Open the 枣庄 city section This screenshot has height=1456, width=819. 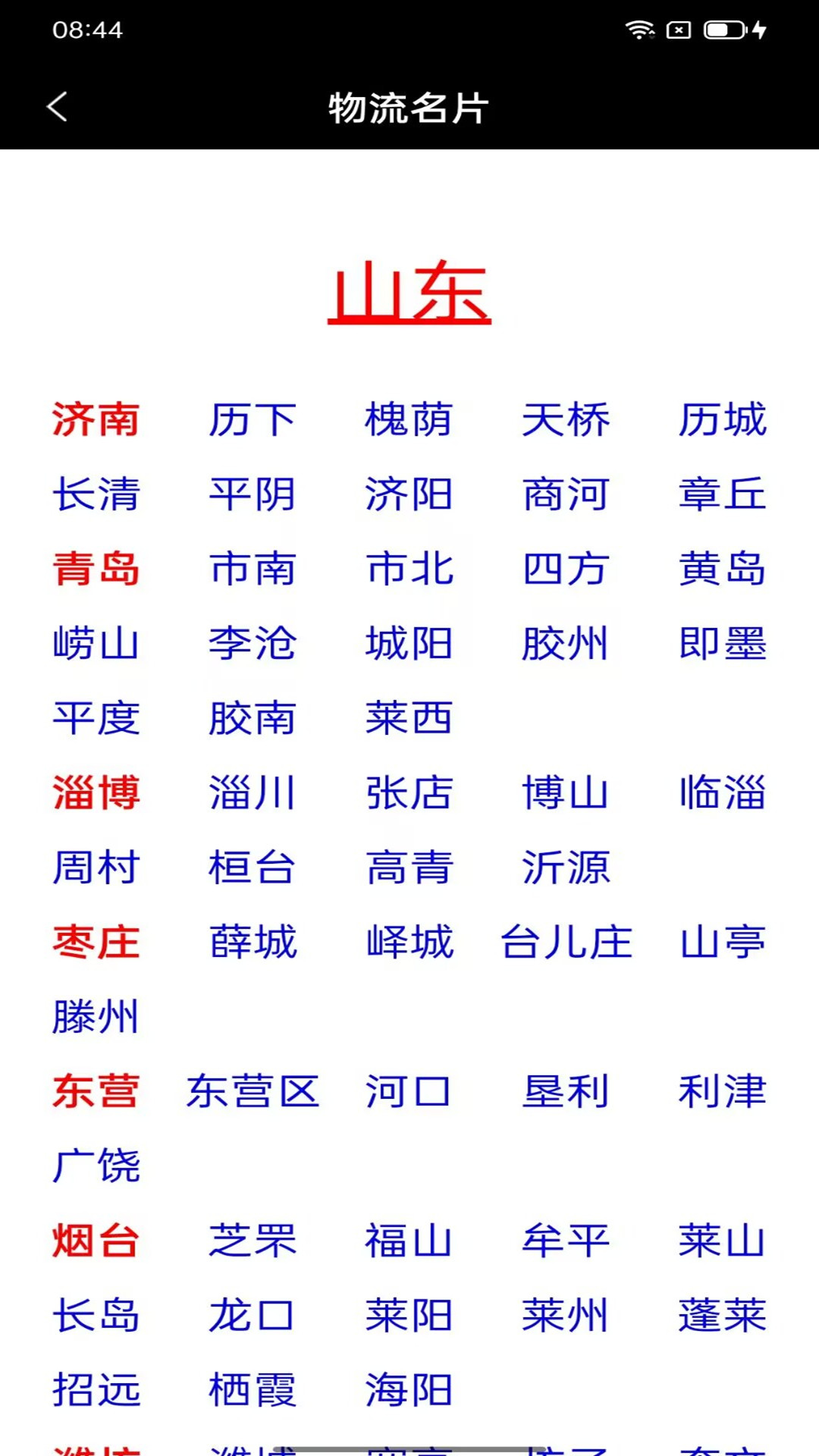(96, 942)
